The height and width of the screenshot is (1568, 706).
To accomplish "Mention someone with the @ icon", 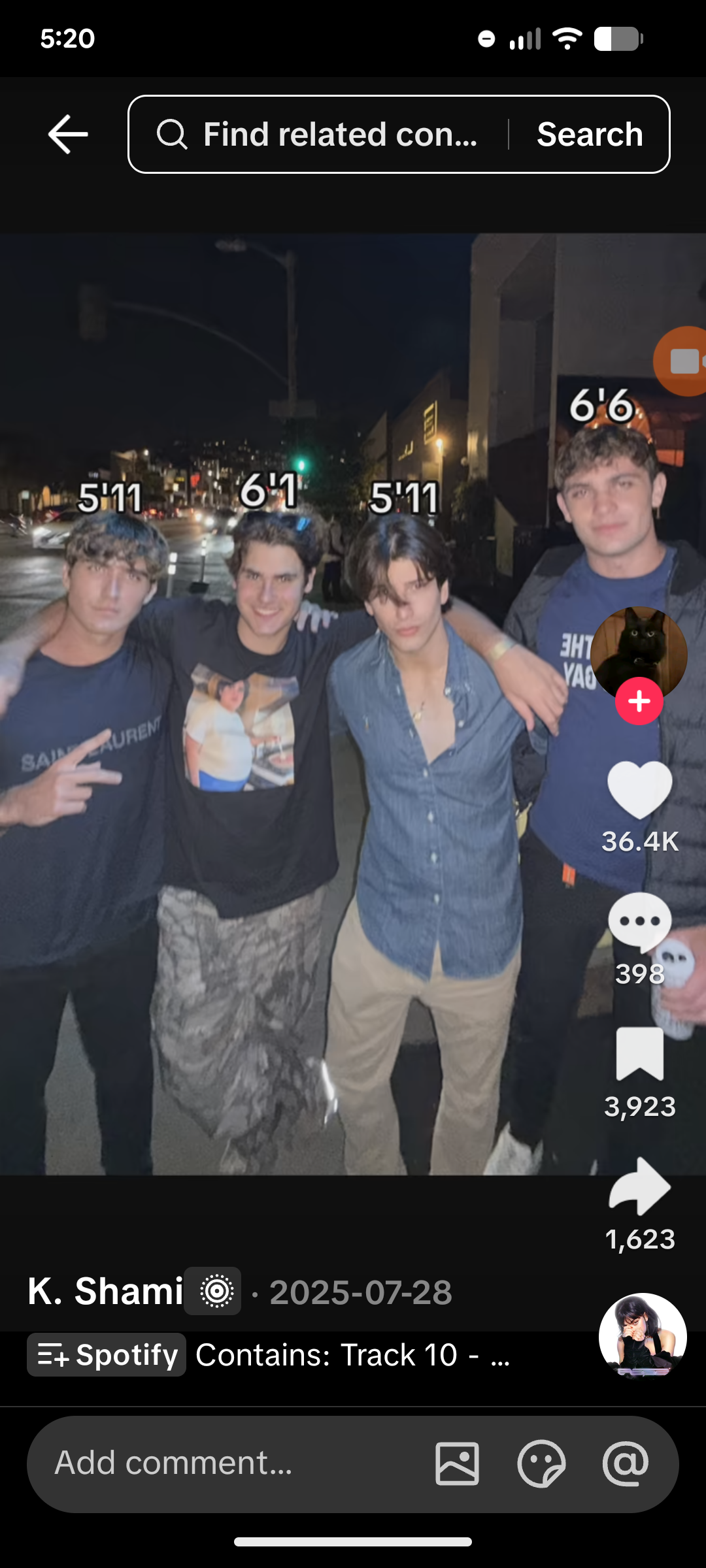I will click(626, 1463).
